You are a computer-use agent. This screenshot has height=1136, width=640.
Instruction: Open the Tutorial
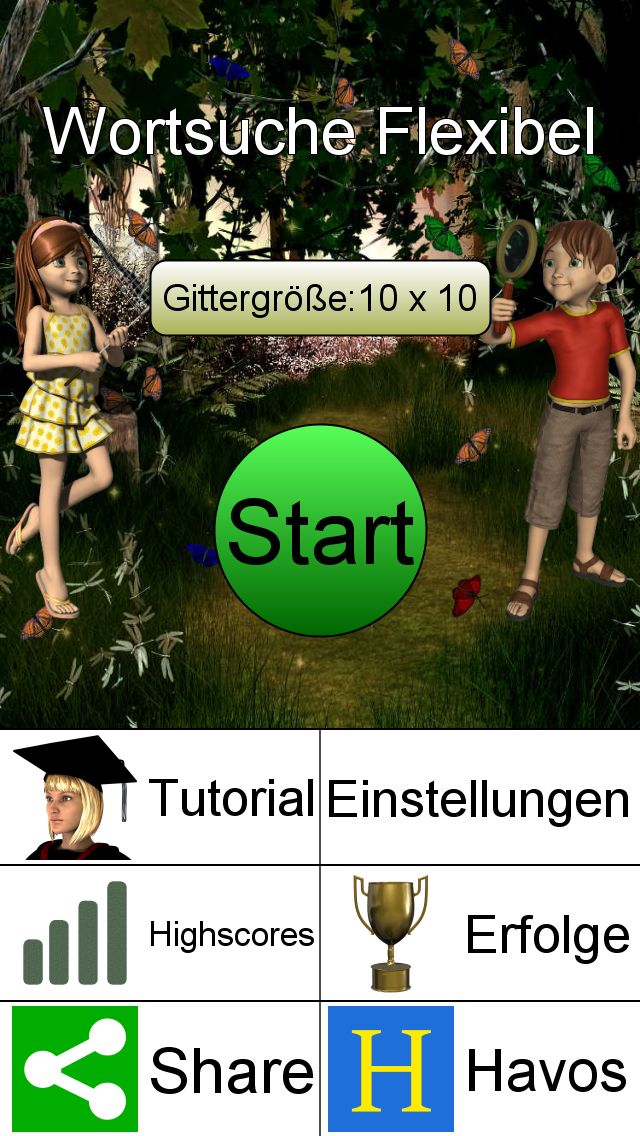[x=160, y=798]
